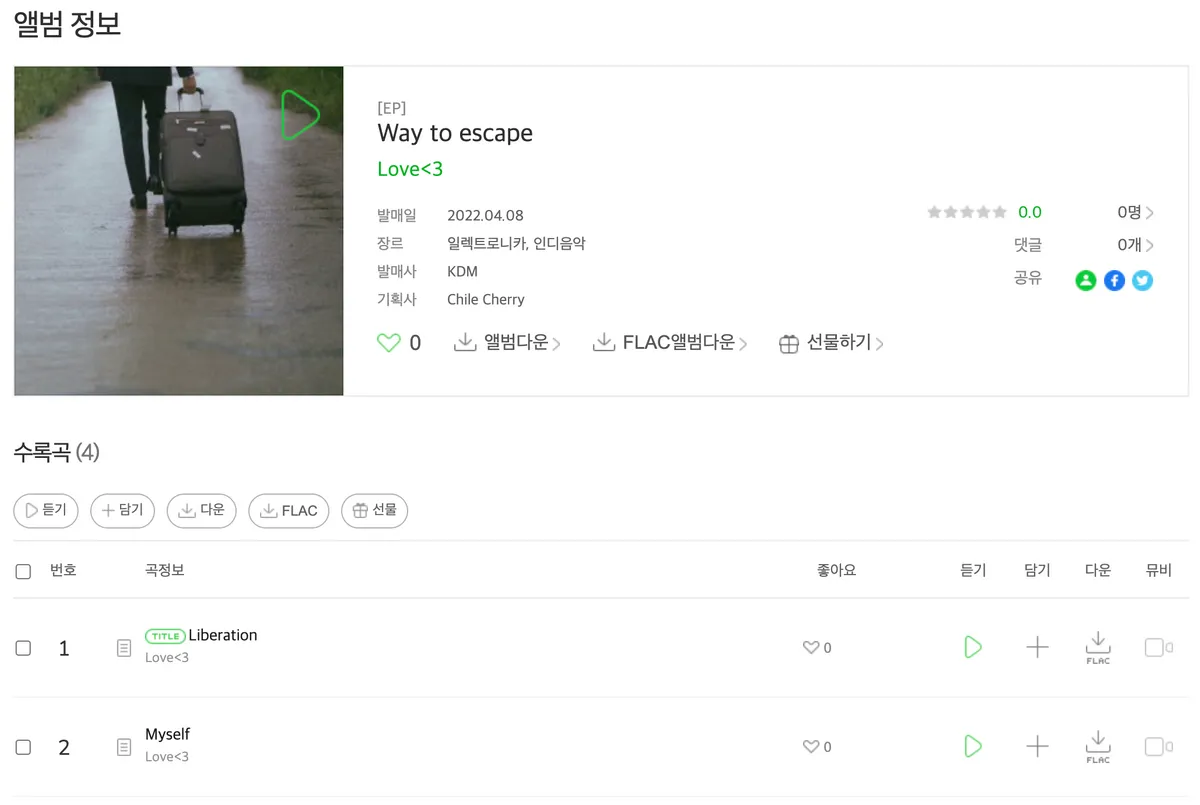Image resolution: width=1200 pixels, height=805 pixels.
Task: Play the album from the cover art
Action: coord(299,115)
